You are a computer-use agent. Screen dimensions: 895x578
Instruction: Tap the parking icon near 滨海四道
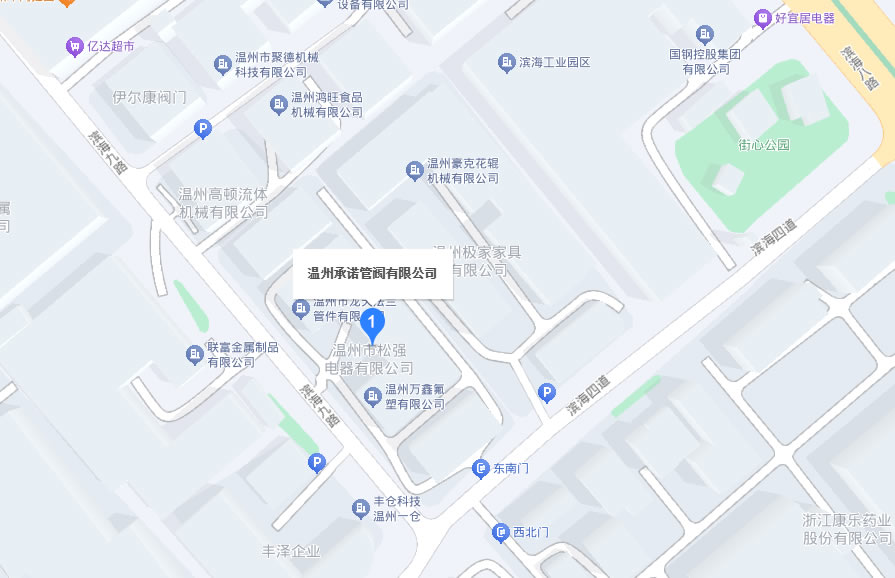coord(546,393)
